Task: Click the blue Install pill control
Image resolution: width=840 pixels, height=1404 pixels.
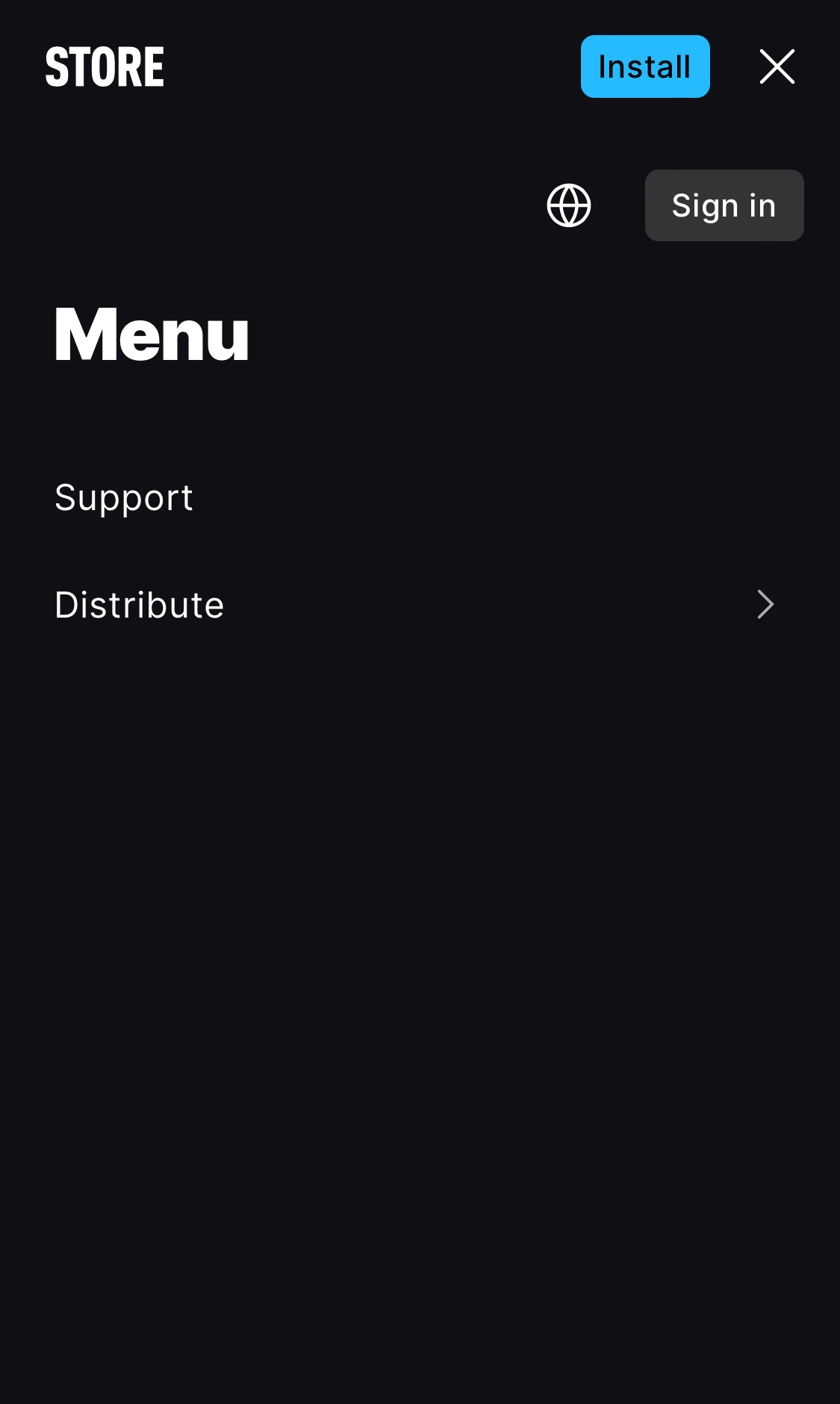Action: pos(644,66)
